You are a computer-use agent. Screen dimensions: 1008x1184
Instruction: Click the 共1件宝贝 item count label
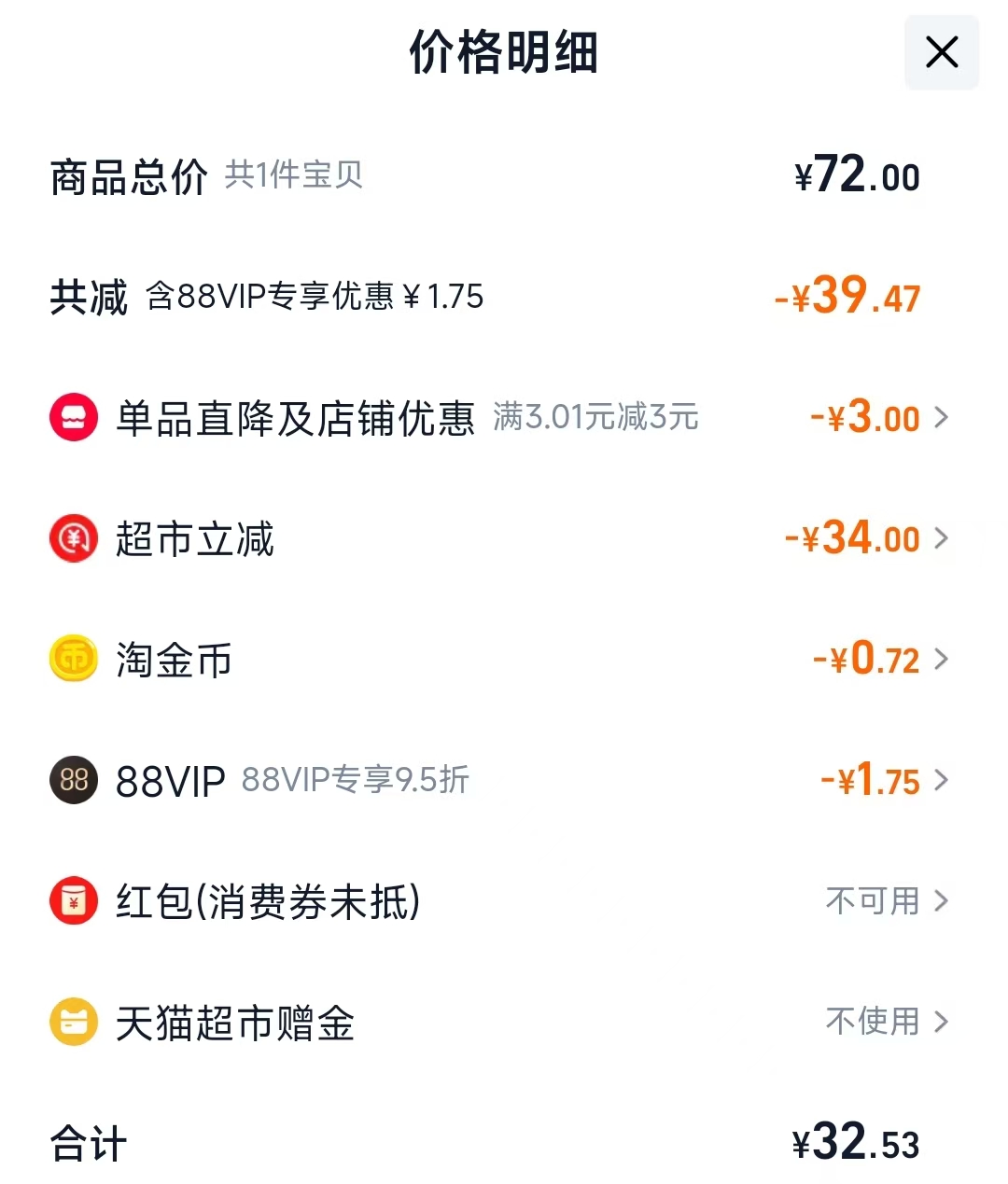(x=295, y=176)
